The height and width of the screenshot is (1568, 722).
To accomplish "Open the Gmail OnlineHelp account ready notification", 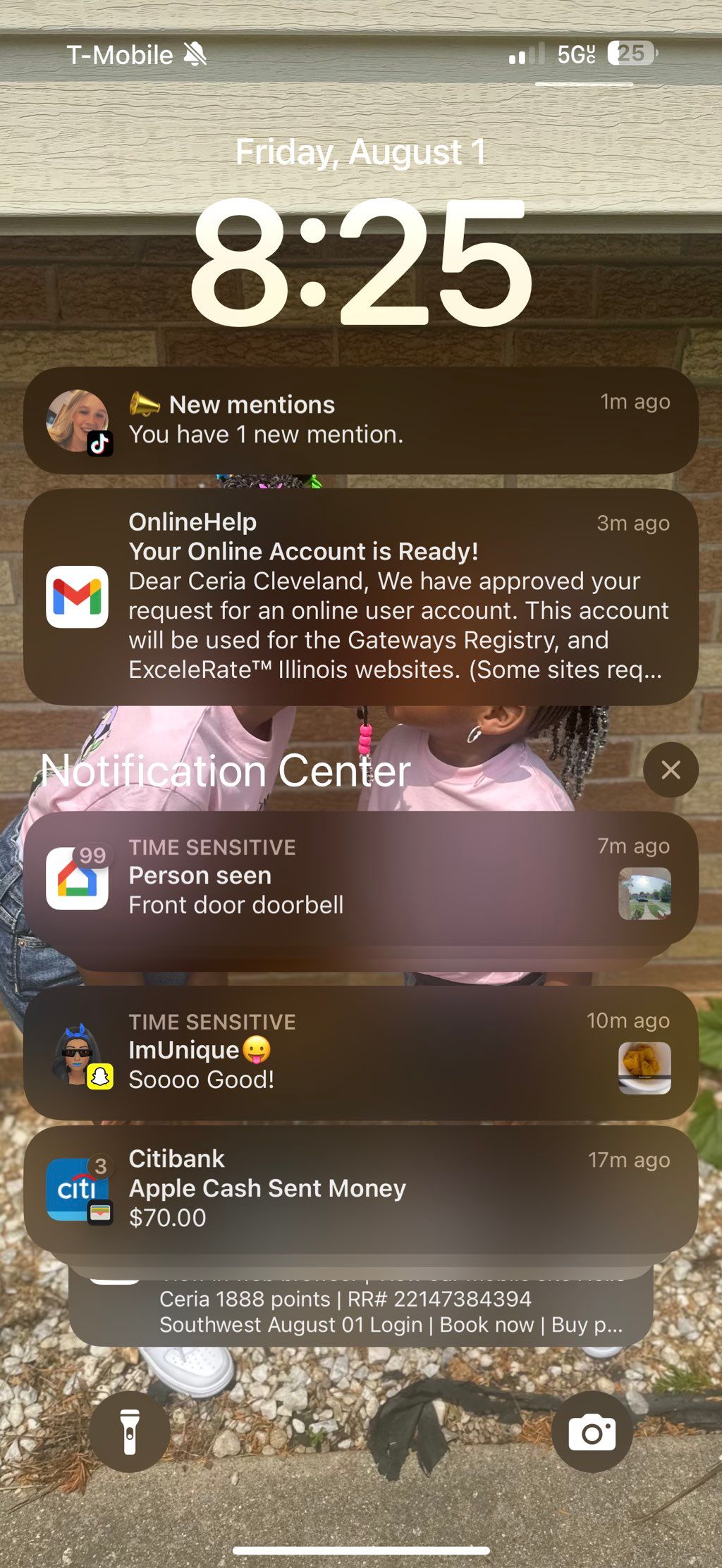I will [x=360, y=596].
